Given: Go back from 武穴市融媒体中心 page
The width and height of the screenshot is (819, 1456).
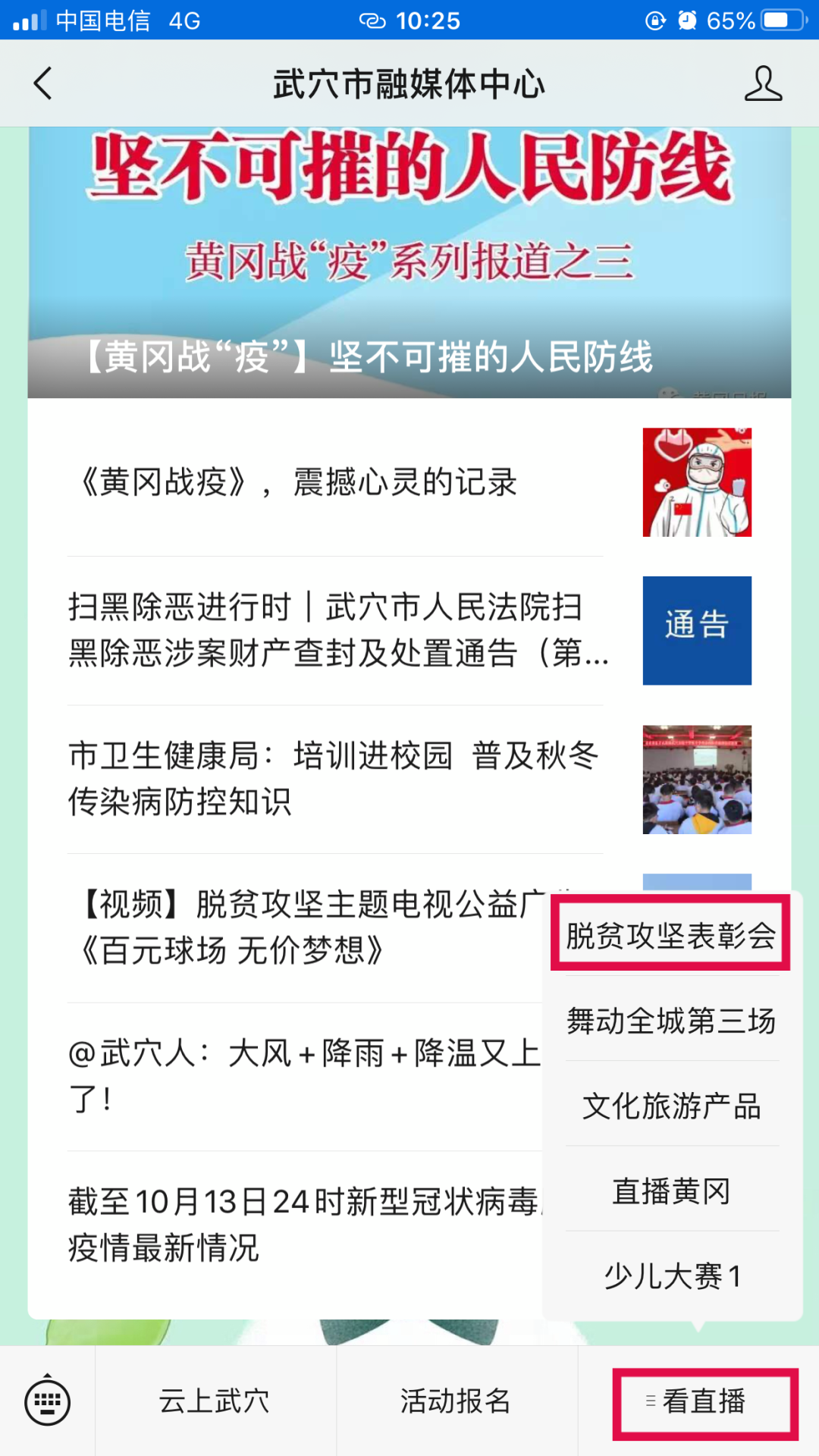Looking at the screenshot, I should tap(43, 83).
